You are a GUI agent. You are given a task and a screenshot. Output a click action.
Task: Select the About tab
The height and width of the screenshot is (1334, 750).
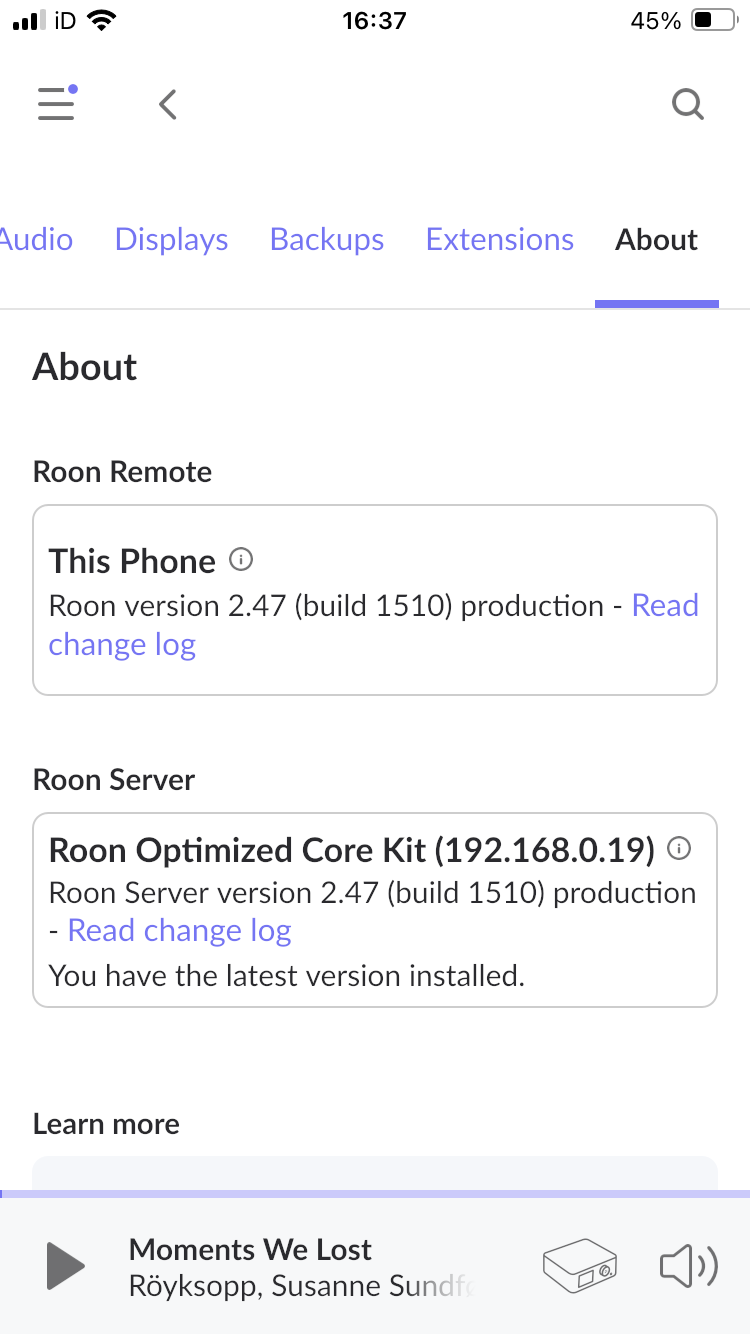(657, 240)
